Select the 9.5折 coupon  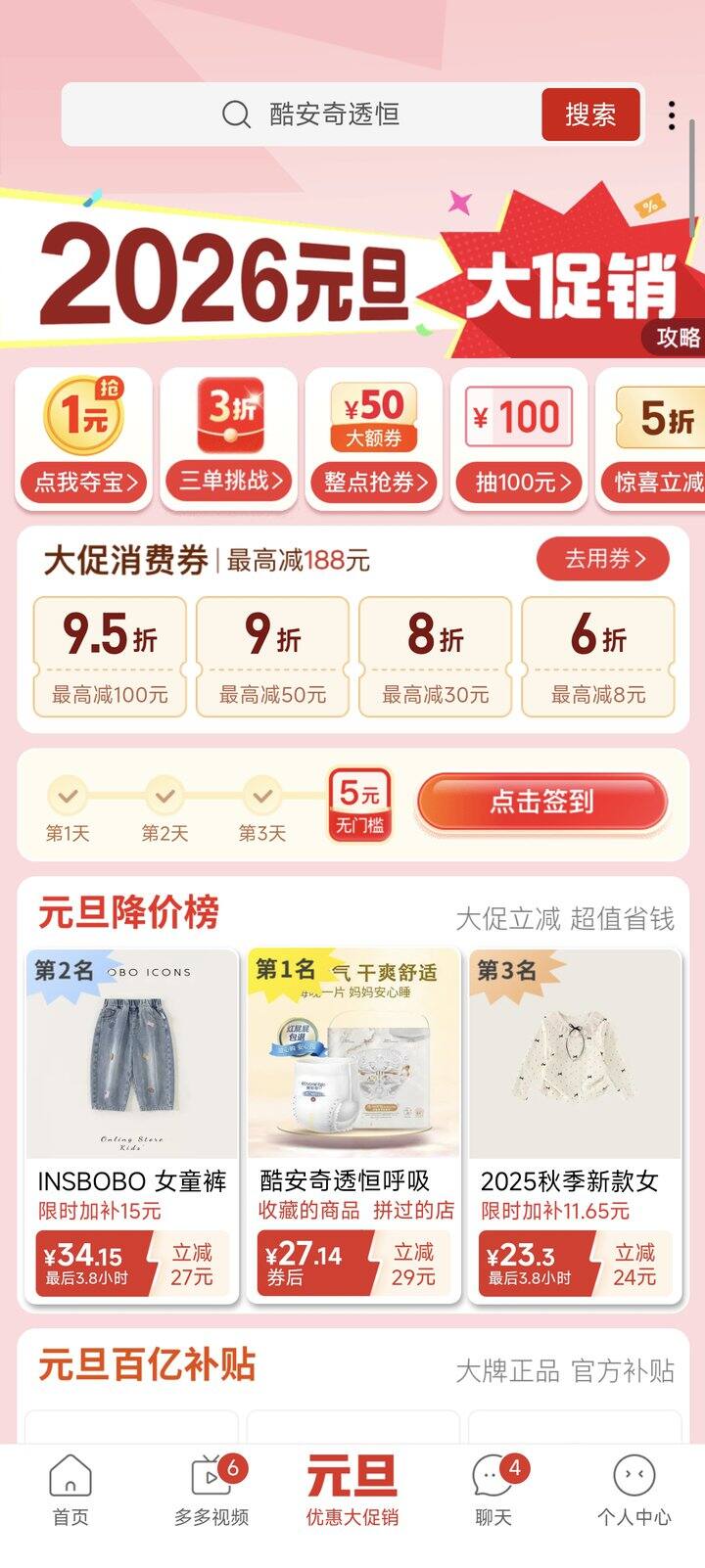pyautogui.click(x=110, y=656)
